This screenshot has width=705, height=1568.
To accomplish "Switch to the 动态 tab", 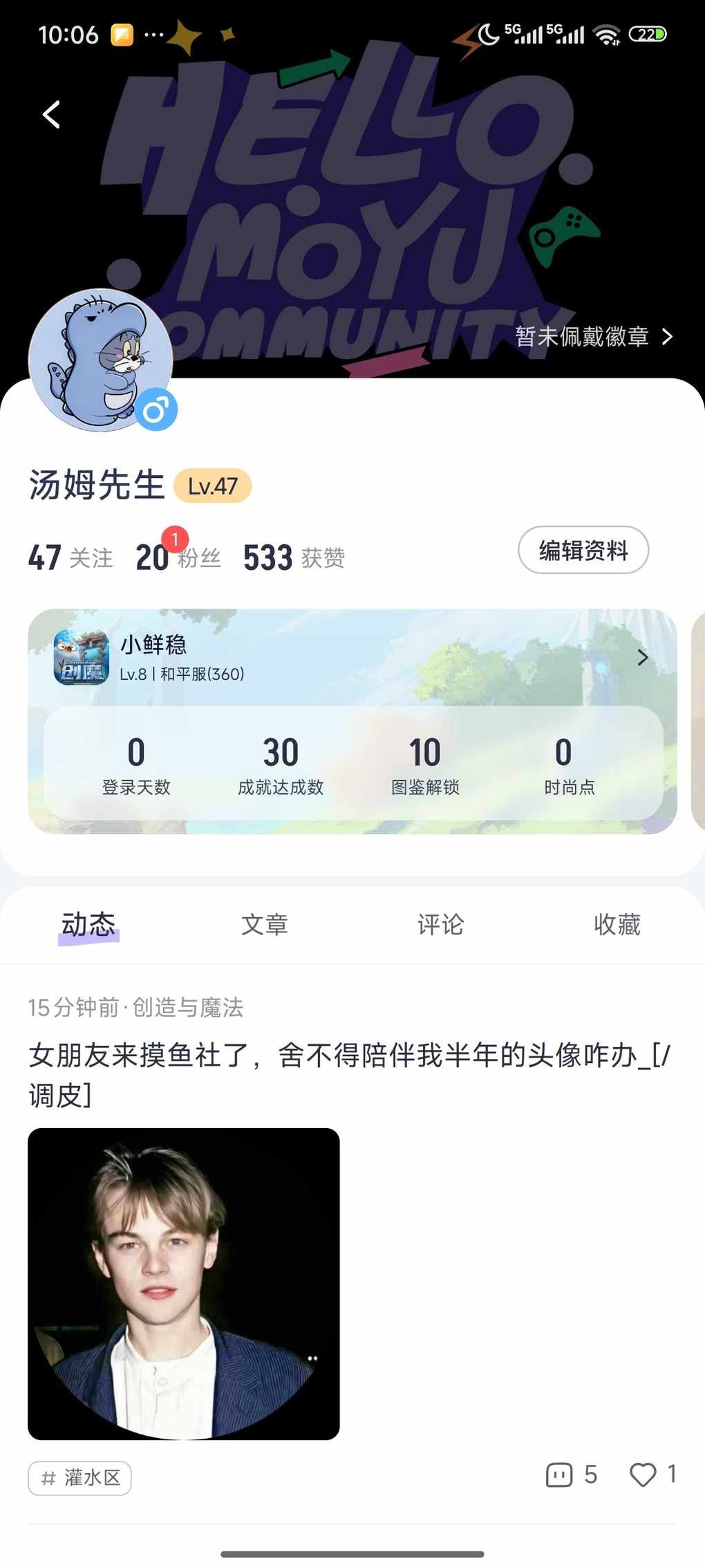I will 88,925.
